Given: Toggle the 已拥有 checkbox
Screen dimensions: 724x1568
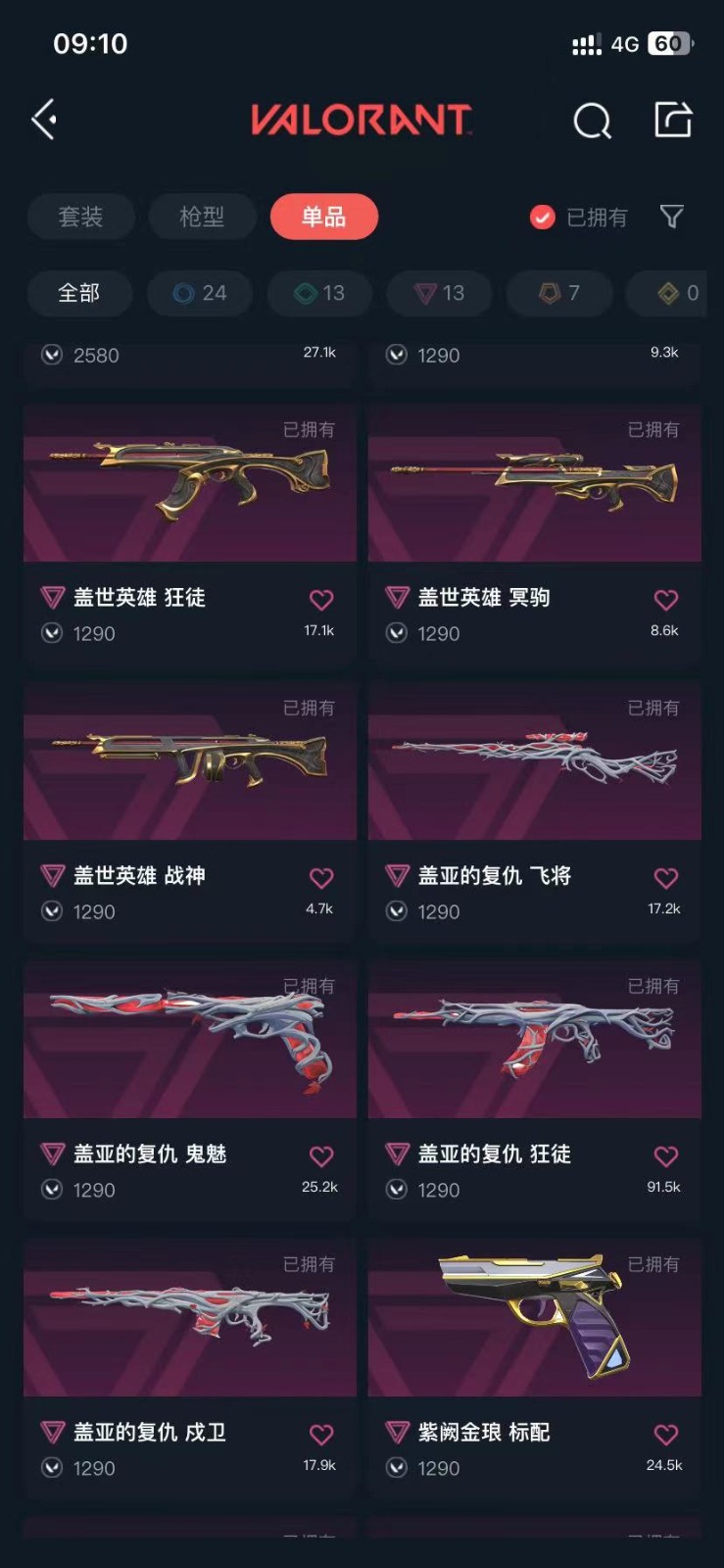Looking at the screenshot, I should [543, 217].
